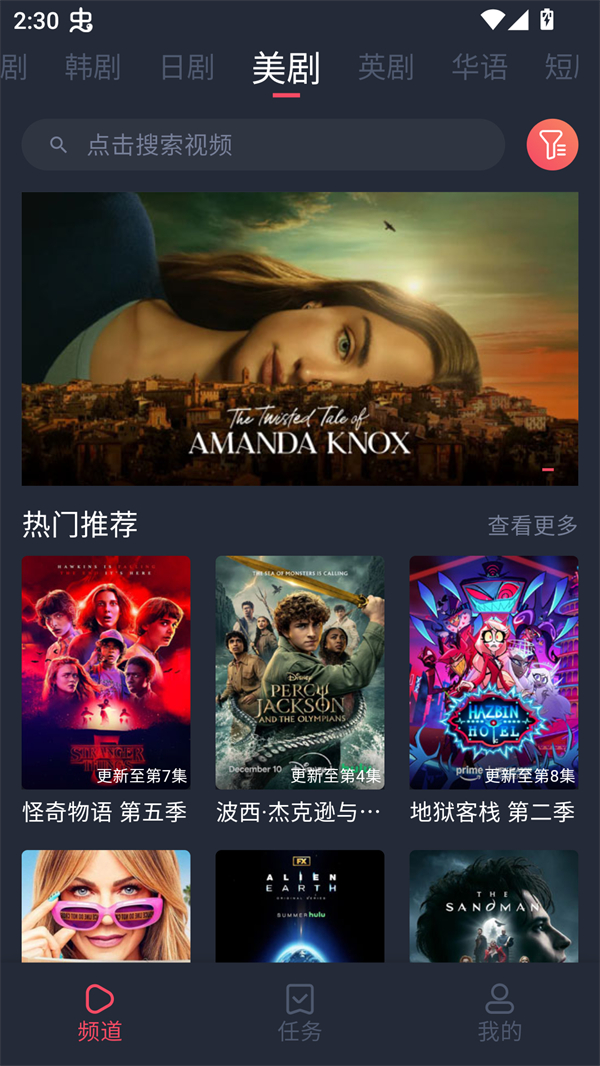The image size is (600, 1066).
Task: Select the 英剧 tab
Action: tap(385, 67)
